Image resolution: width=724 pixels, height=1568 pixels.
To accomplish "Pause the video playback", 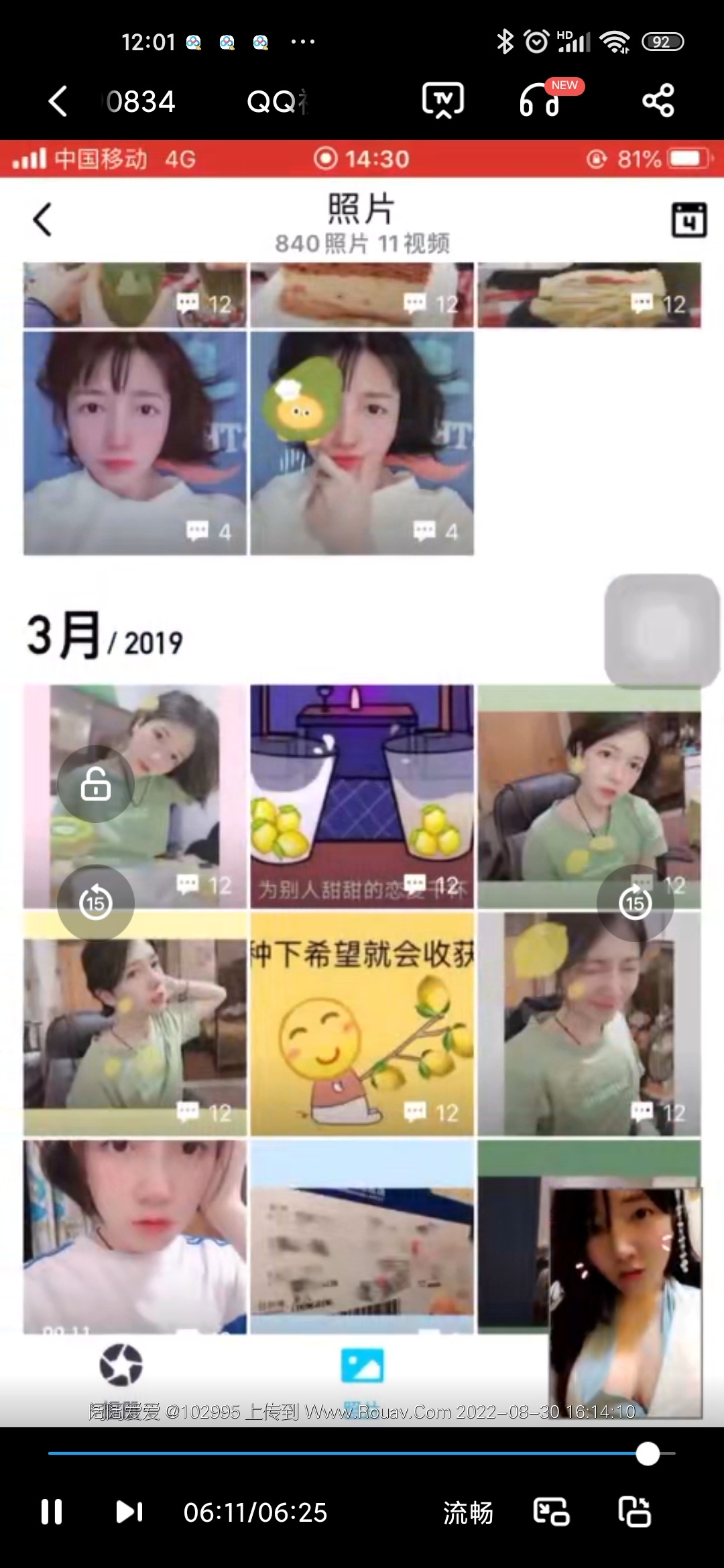I will (x=52, y=1512).
